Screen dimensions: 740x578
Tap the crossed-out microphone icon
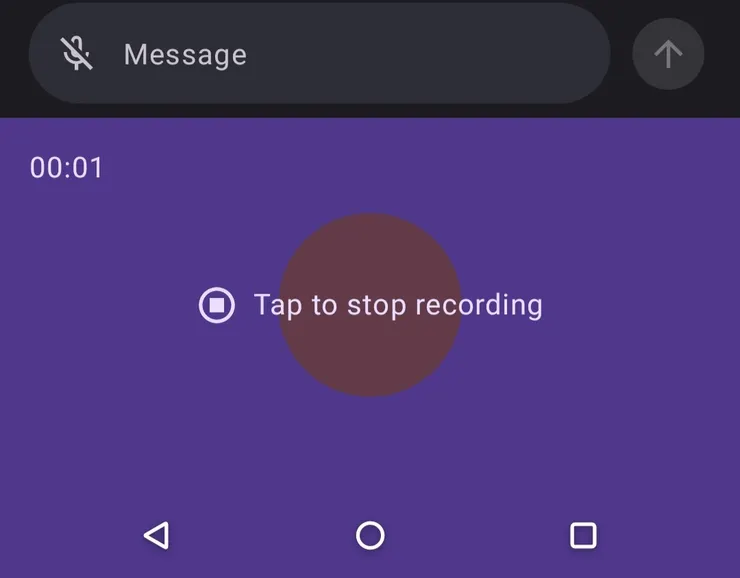pyautogui.click(x=76, y=54)
